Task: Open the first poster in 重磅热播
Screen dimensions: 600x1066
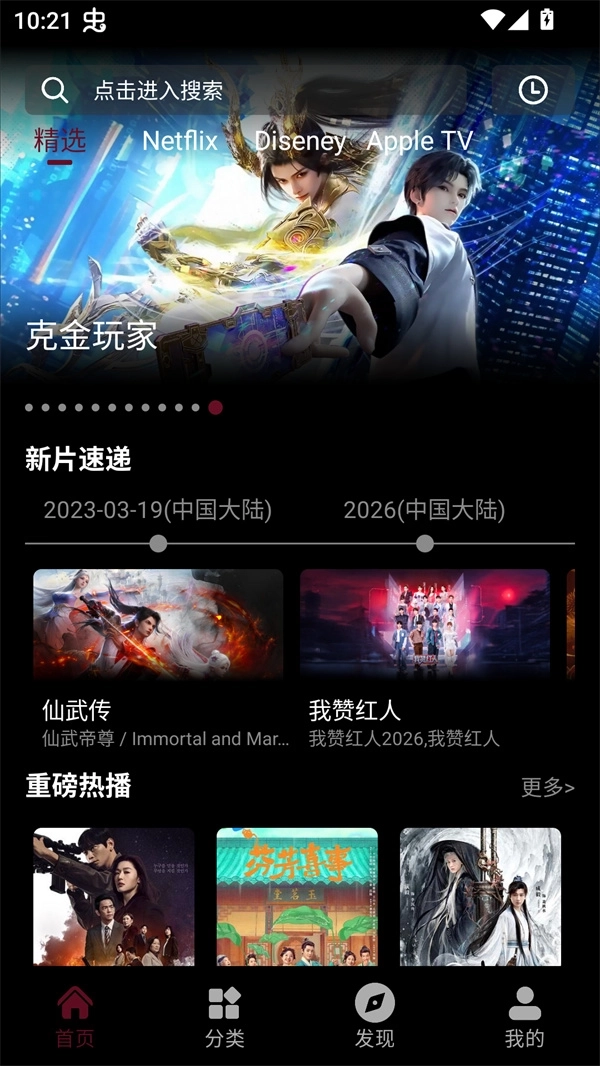Action: click(x=114, y=897)
